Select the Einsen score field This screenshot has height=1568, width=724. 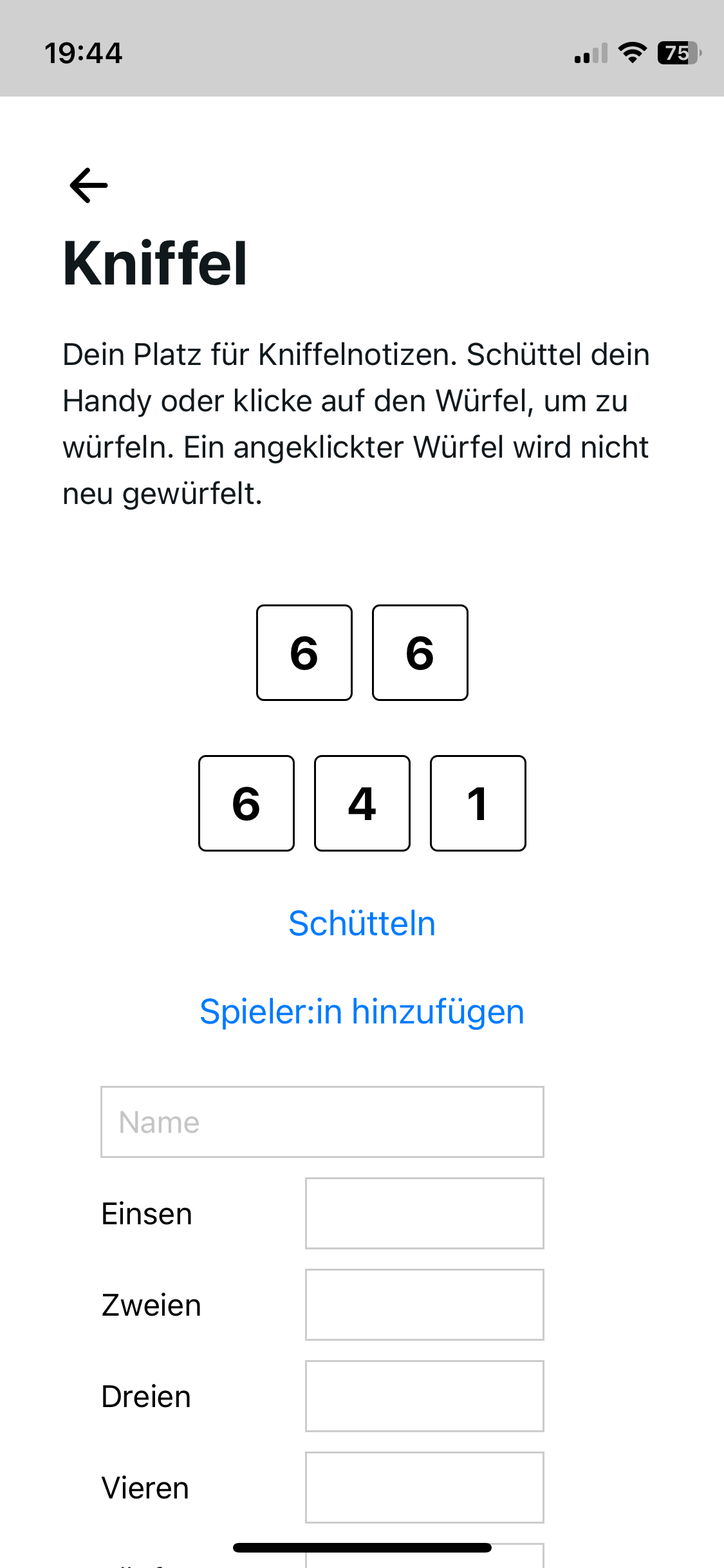[x=424, y=1213]
